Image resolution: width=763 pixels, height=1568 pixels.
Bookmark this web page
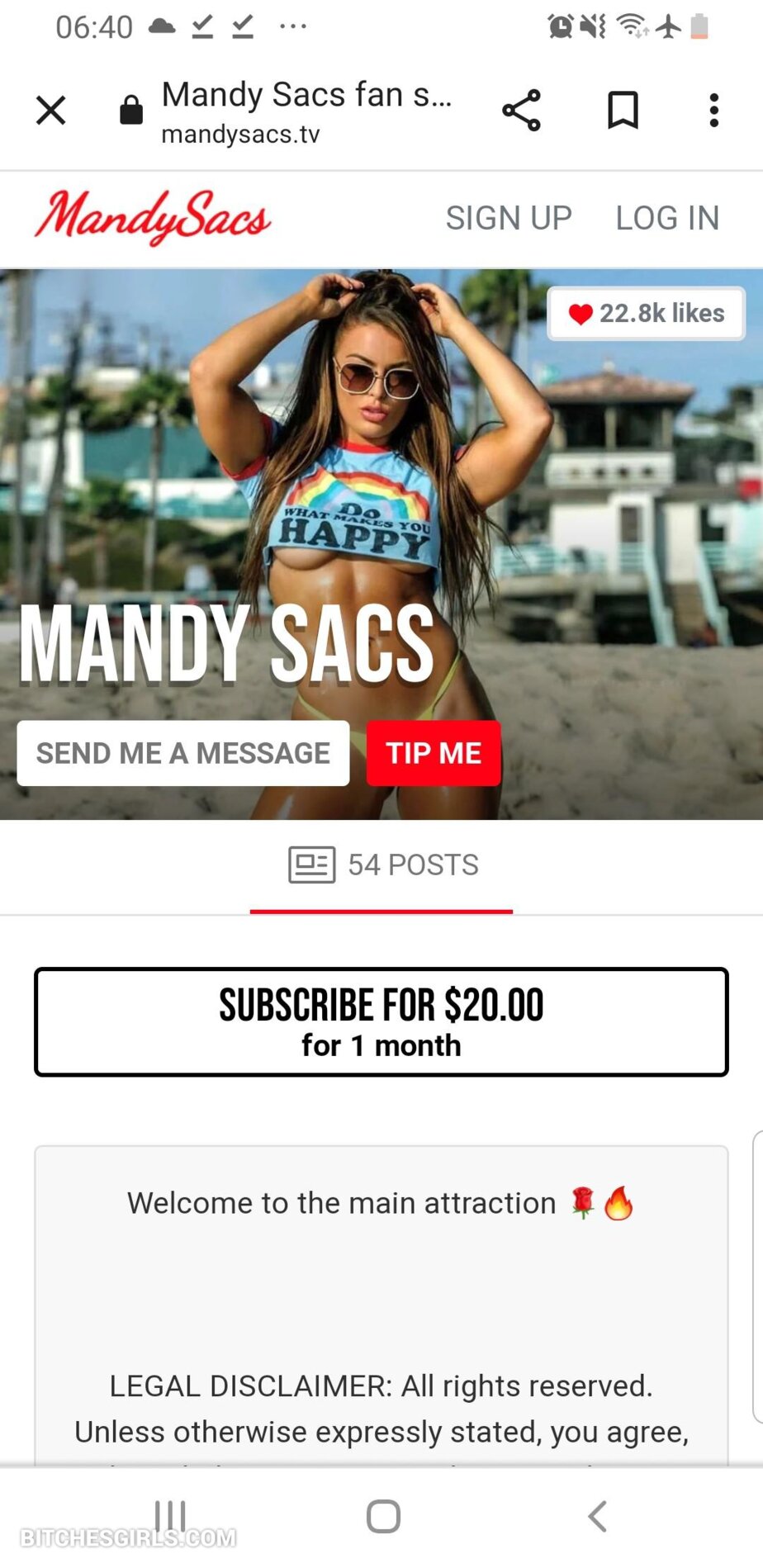(x=623, y=110)
